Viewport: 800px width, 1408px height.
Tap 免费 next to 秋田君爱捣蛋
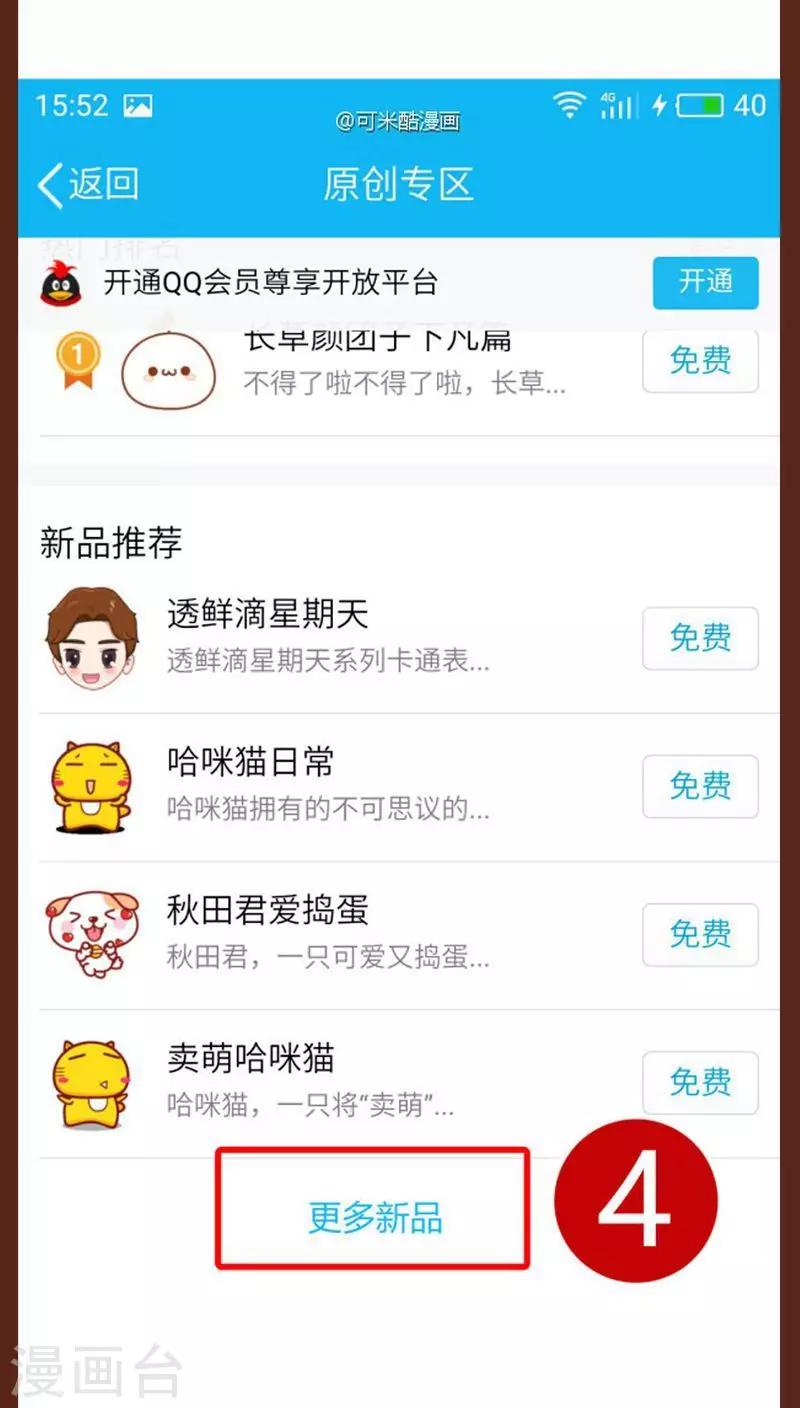(700, 934)
